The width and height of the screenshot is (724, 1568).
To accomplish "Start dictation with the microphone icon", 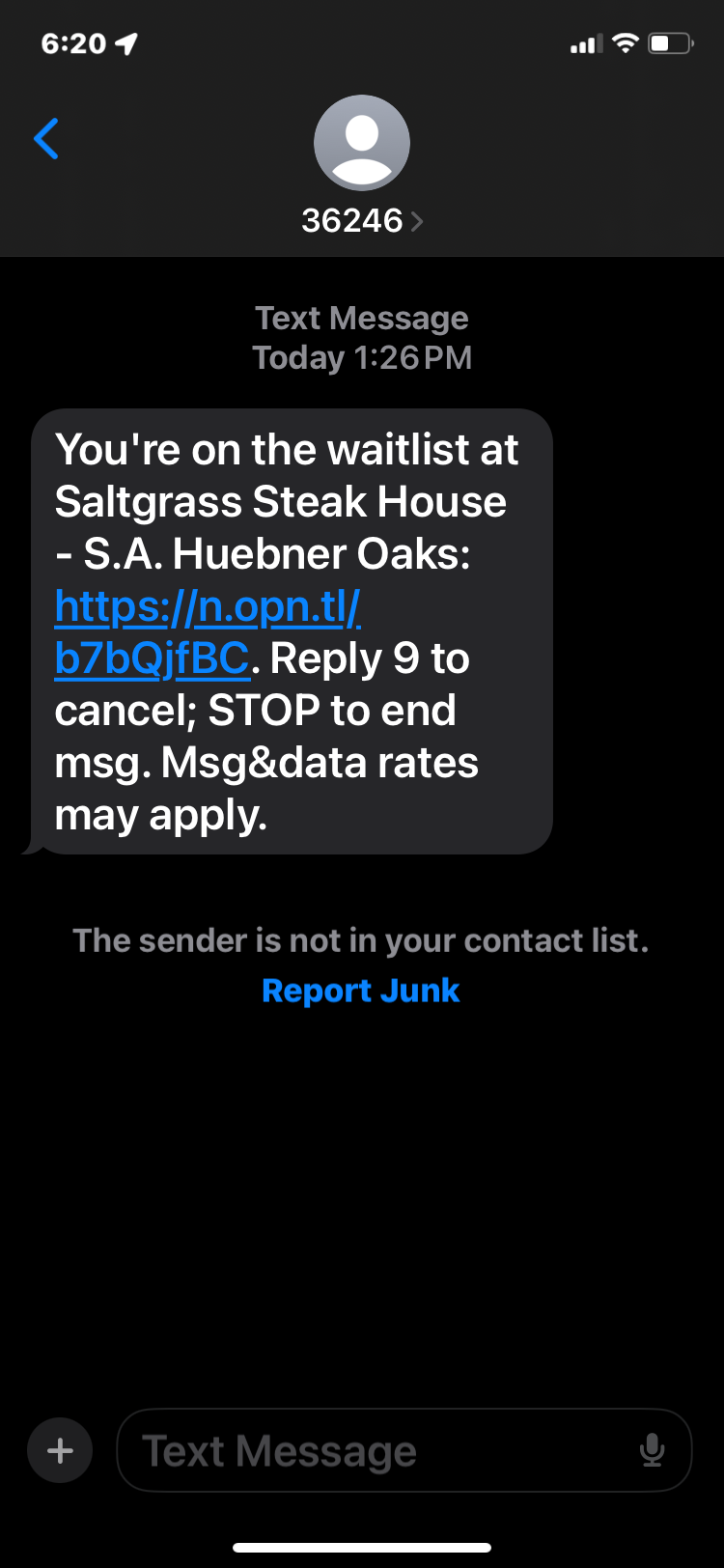I will coord(653,1450).
